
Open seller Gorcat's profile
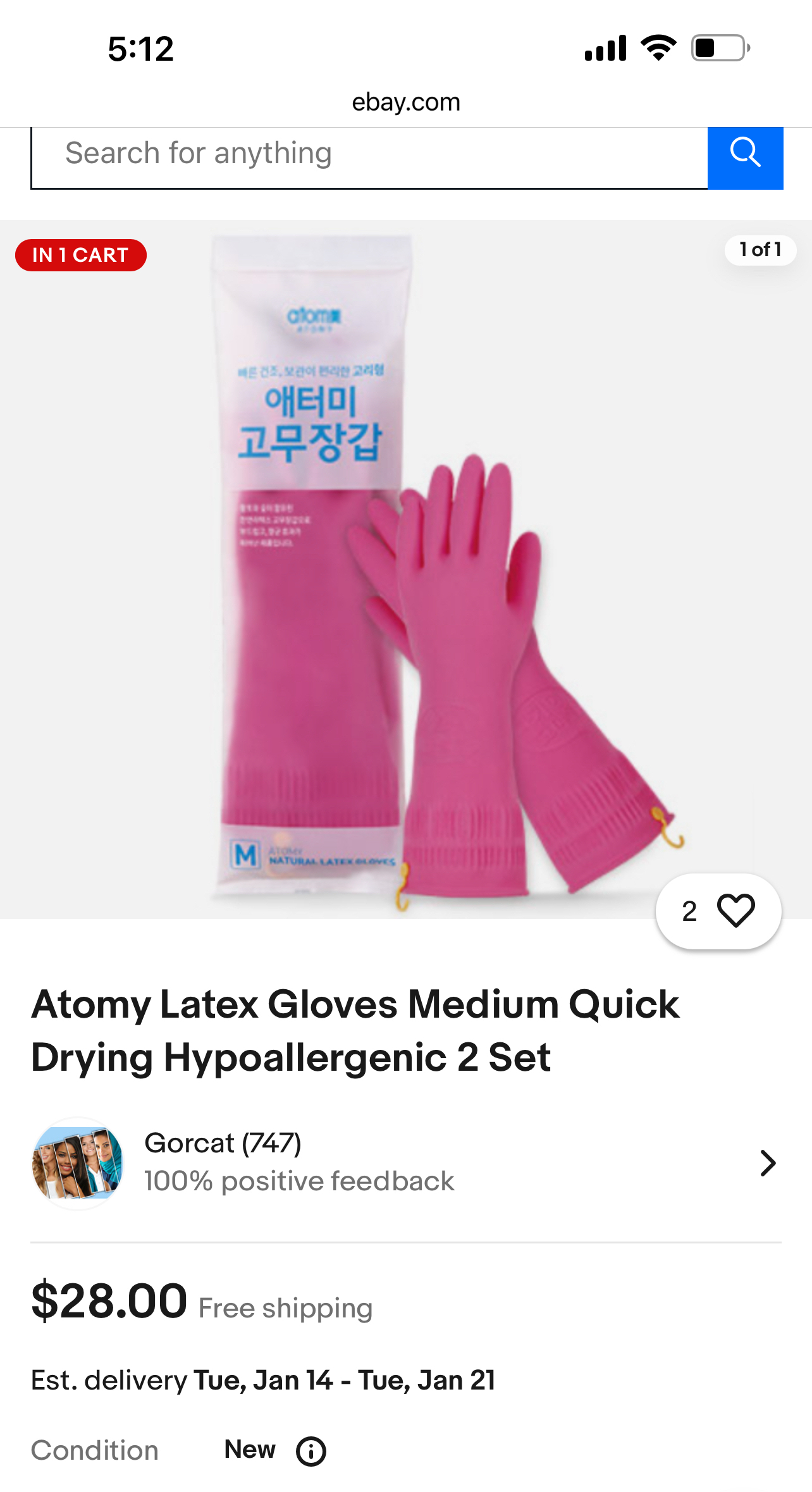coord(405,1162)
